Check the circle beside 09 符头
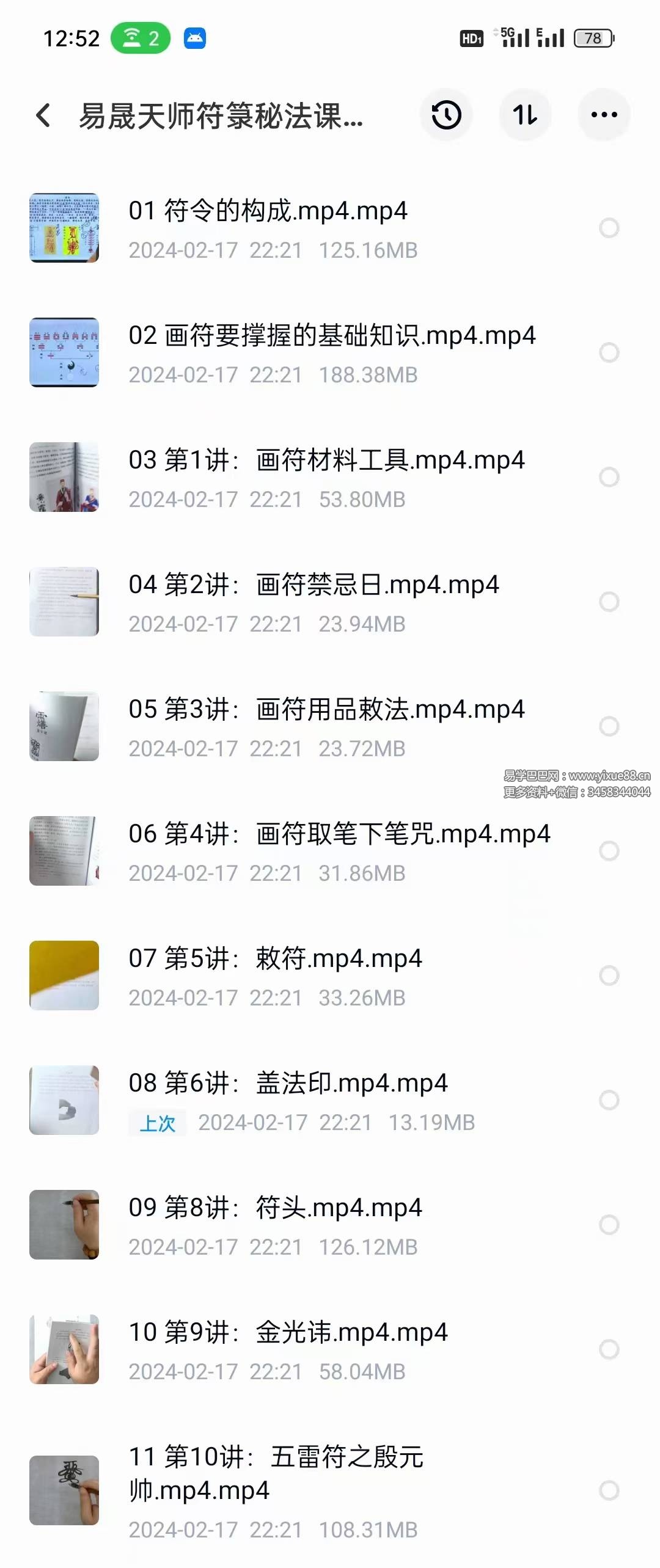This screenshot has height=1568, width=660. point(609,1225)
